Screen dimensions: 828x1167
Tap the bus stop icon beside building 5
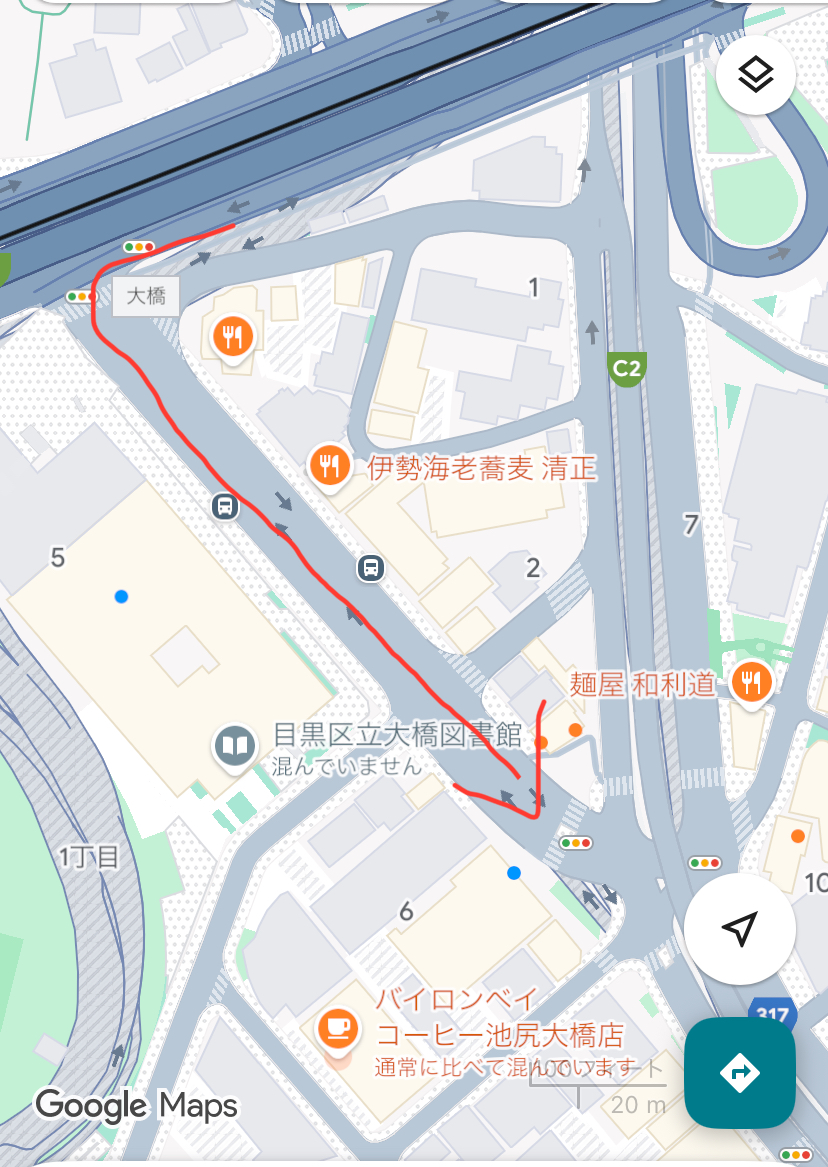(226, 507)
